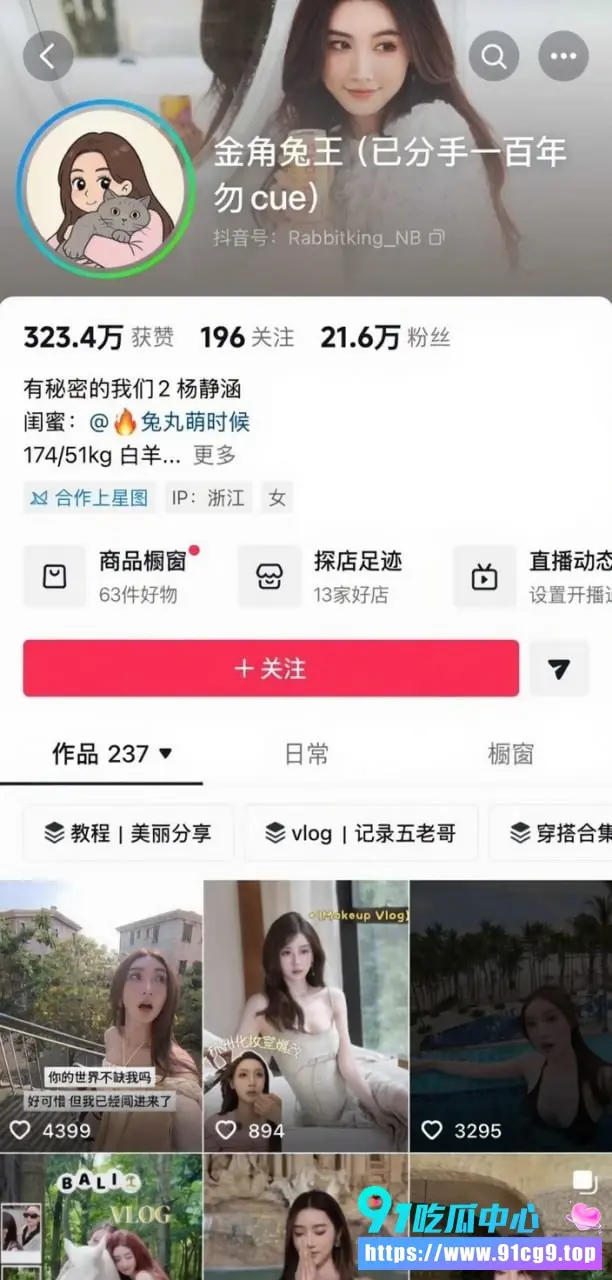Image resolution: width=612 pixels, height=1280 pixels.
Task: Follow this account with + 关注
Action: click(271, 668)
